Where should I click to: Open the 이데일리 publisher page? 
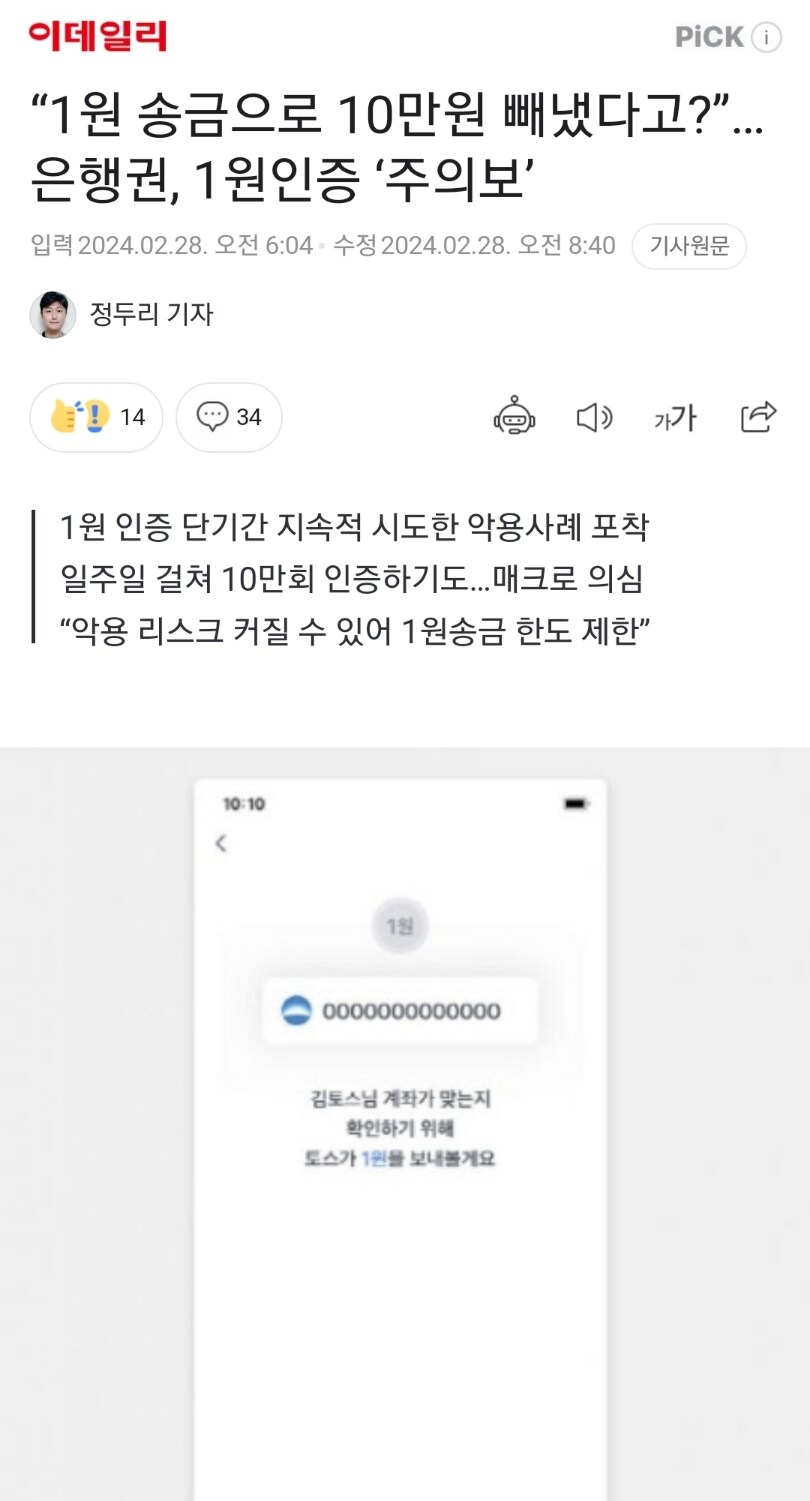coord(97,36)
